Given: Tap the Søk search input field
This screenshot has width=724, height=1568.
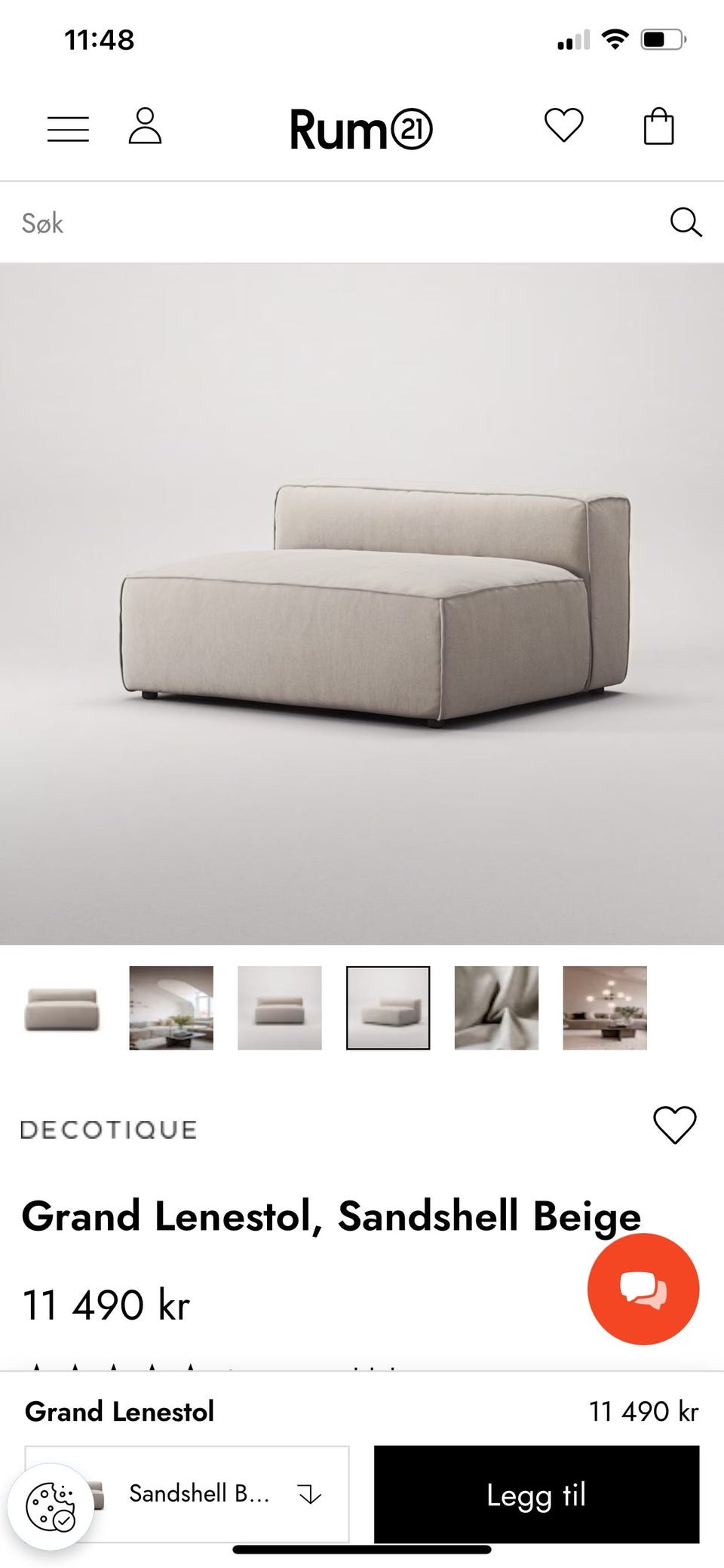Looking at the screenshot, I should click(x=226, y=221).
